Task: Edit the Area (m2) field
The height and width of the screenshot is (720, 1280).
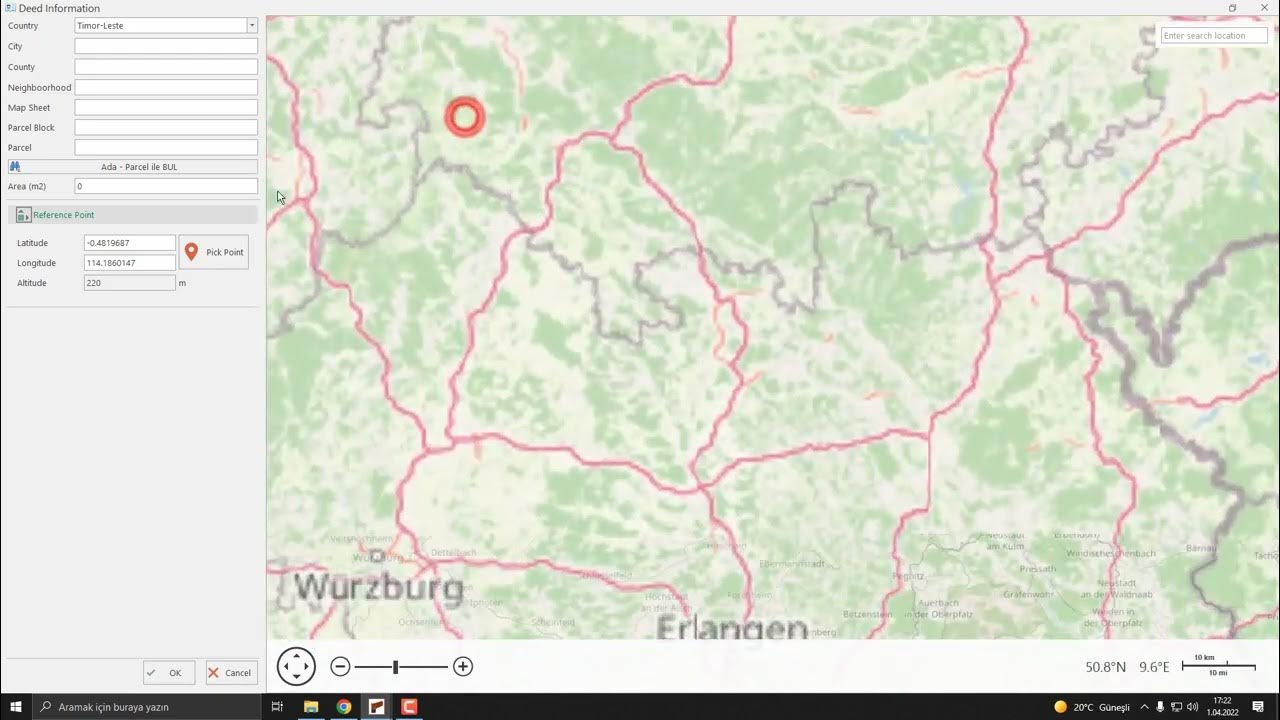Action: click(166, 187)
